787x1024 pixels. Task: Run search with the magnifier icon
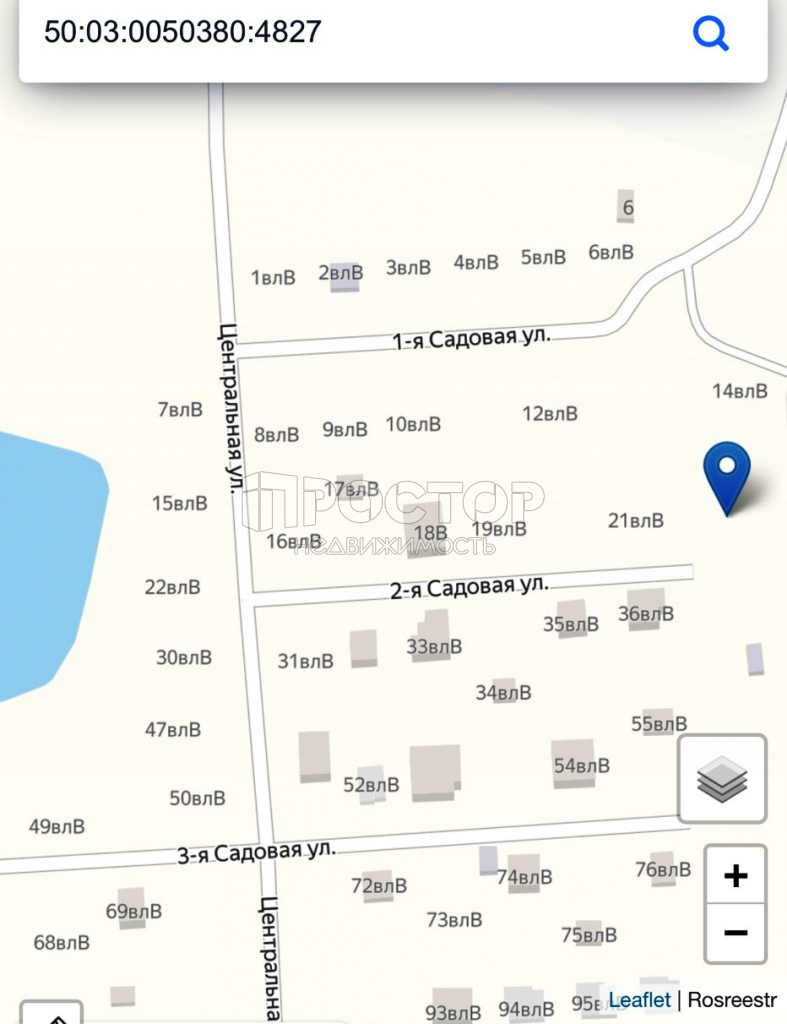coord(711,34)
